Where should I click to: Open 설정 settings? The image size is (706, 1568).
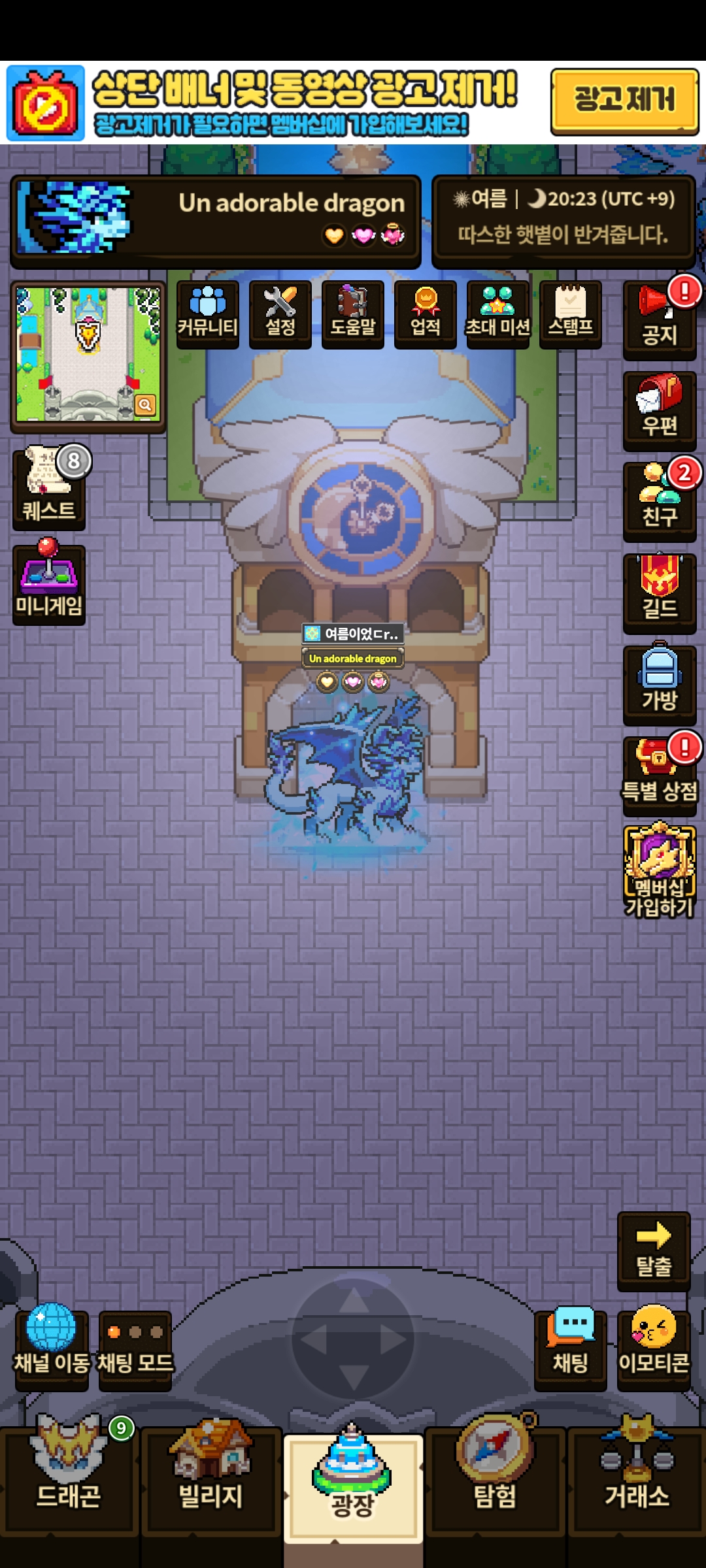[280, 314]
